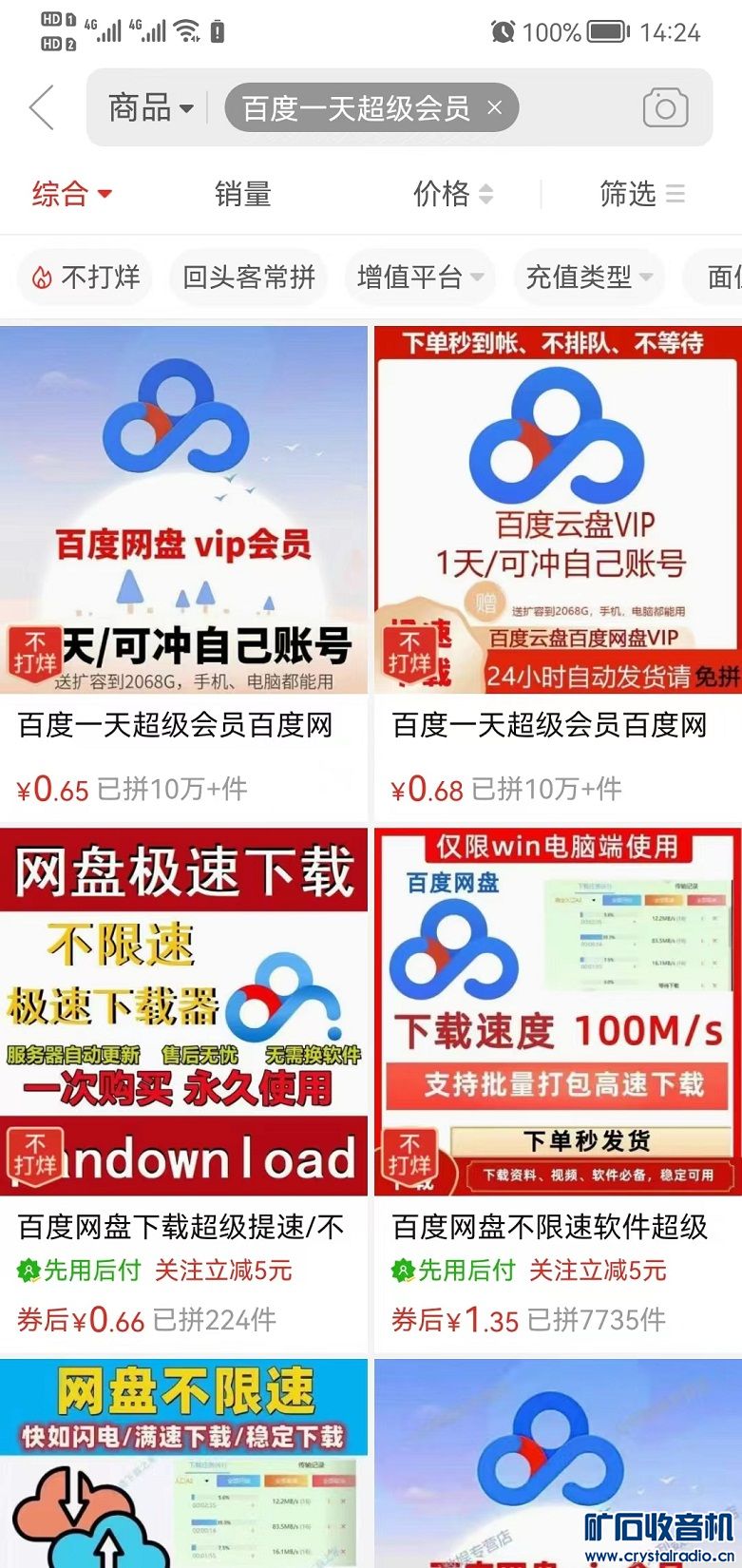The height and width of the screenshot is (1568, 742).
Task: Remove the 百度一天超级会员 search tag
Action: pos(495,108)
